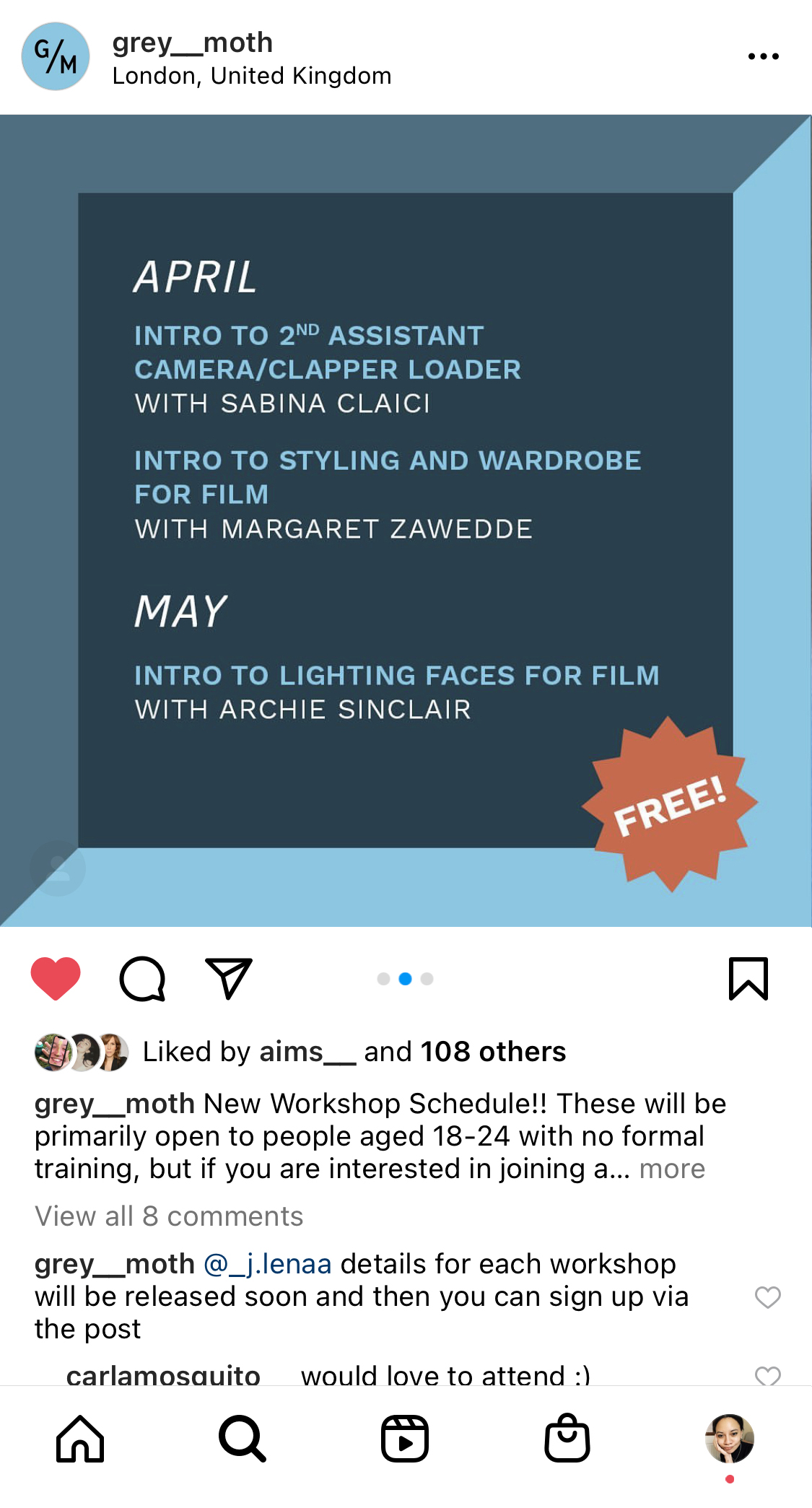The image size is (812, 1508).
Task: Expand caption with more
Action: 671,1169
